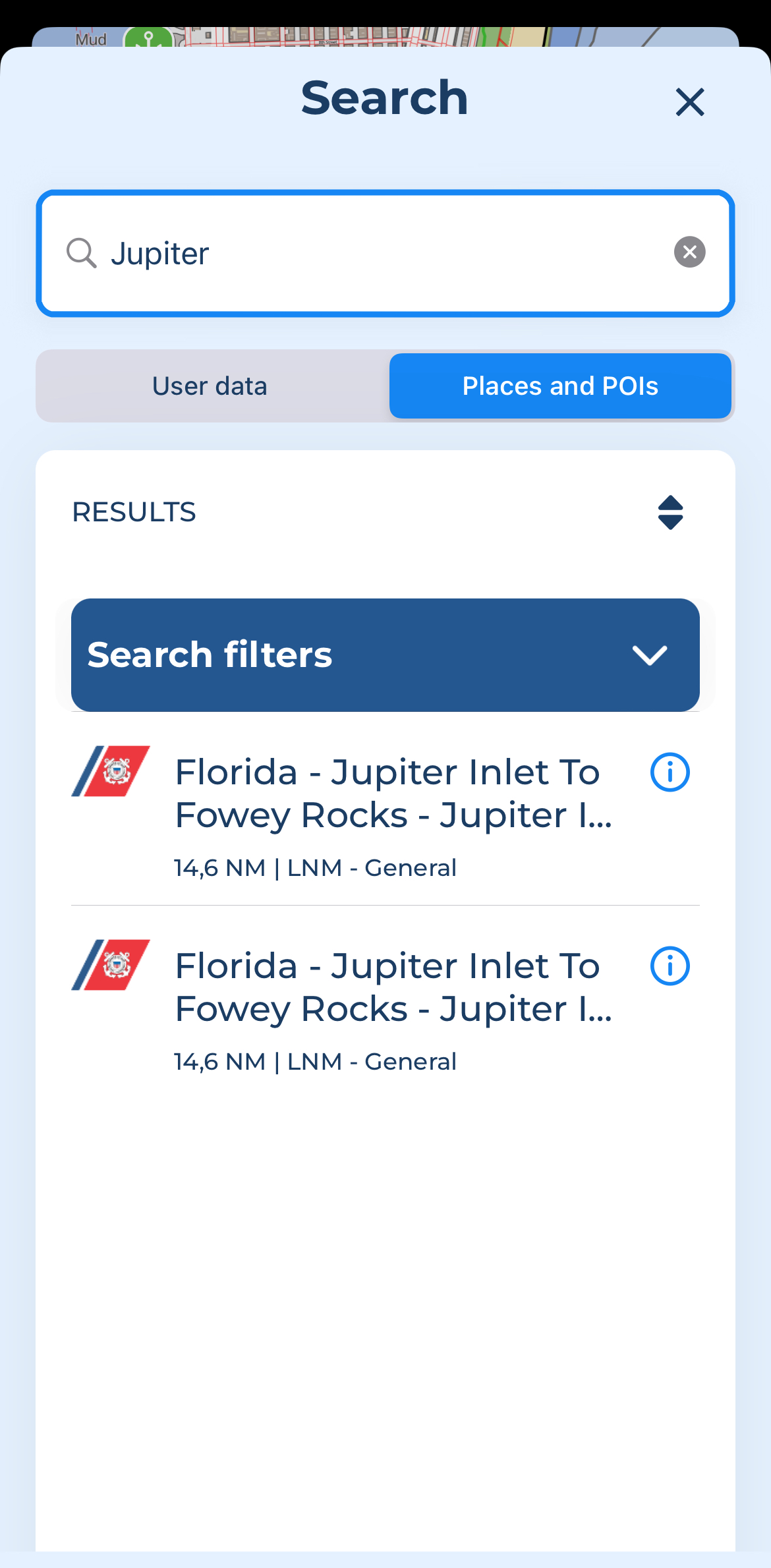Image resolution: width=771 pixels, height=1568 pixels.
Task: Change the results sort order
Action: (x=670, y=513)
